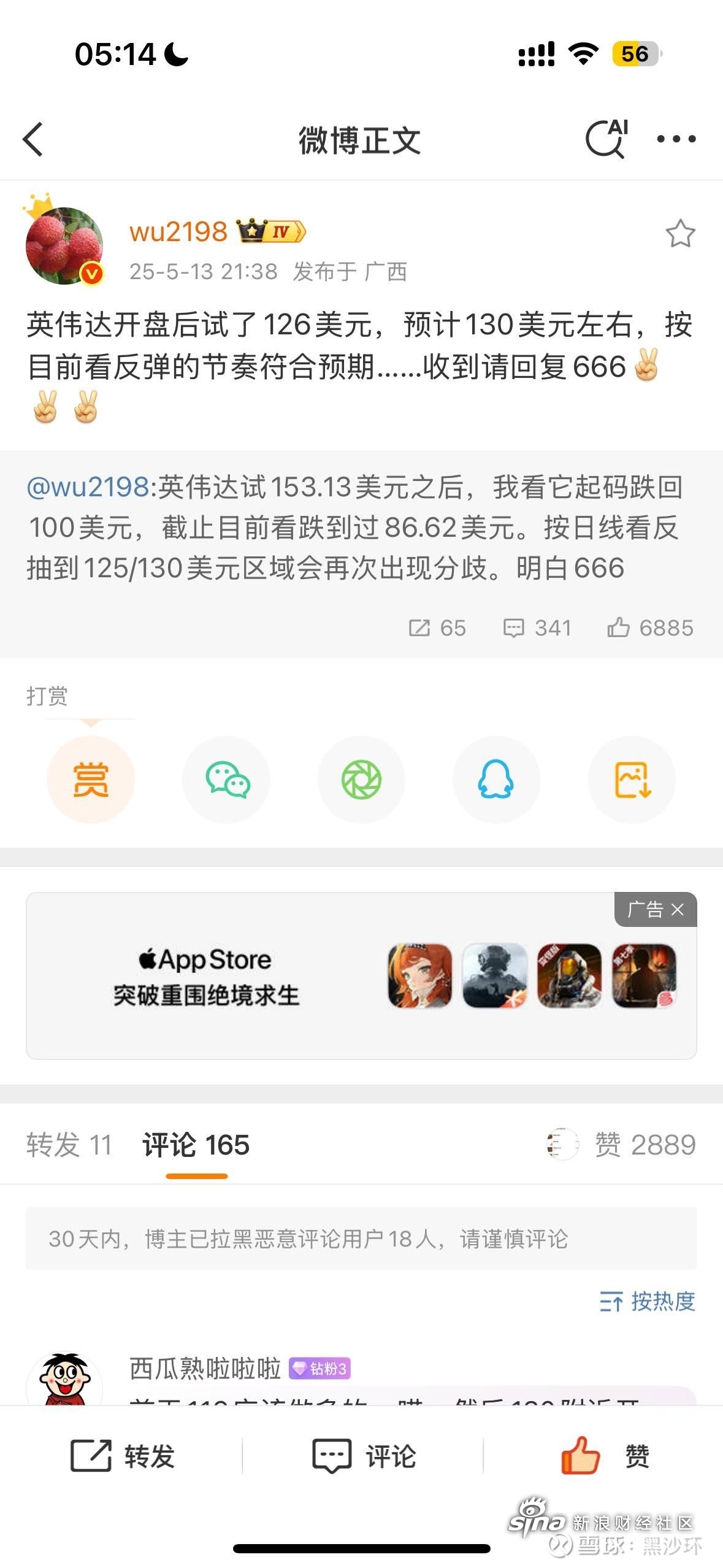723x1568 pixels.
Task: Open the three-dot overflow menu
Action: (676, 139)
